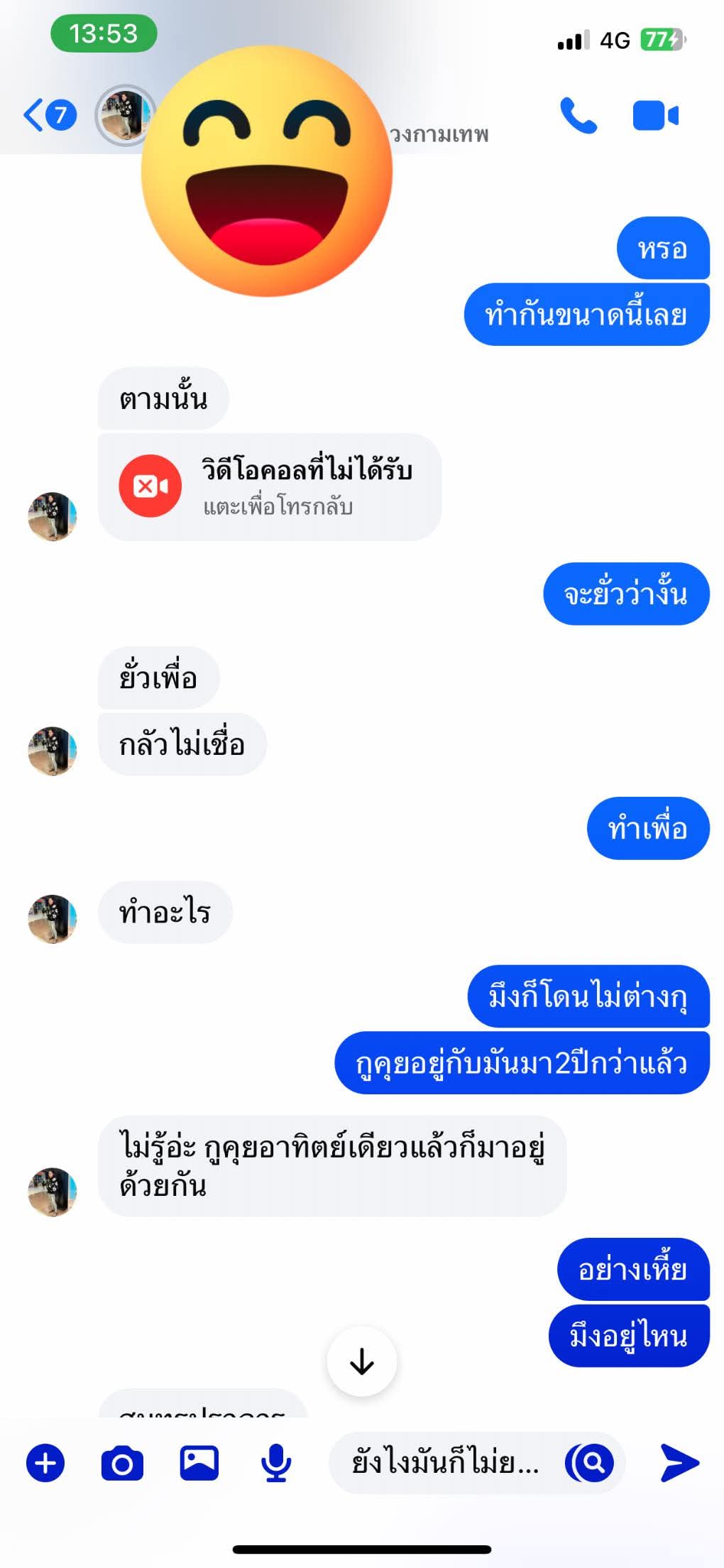This screenshot has width=724, height=1568.
Task: Open the photo gallery picker
Action: pos(199,1463)
